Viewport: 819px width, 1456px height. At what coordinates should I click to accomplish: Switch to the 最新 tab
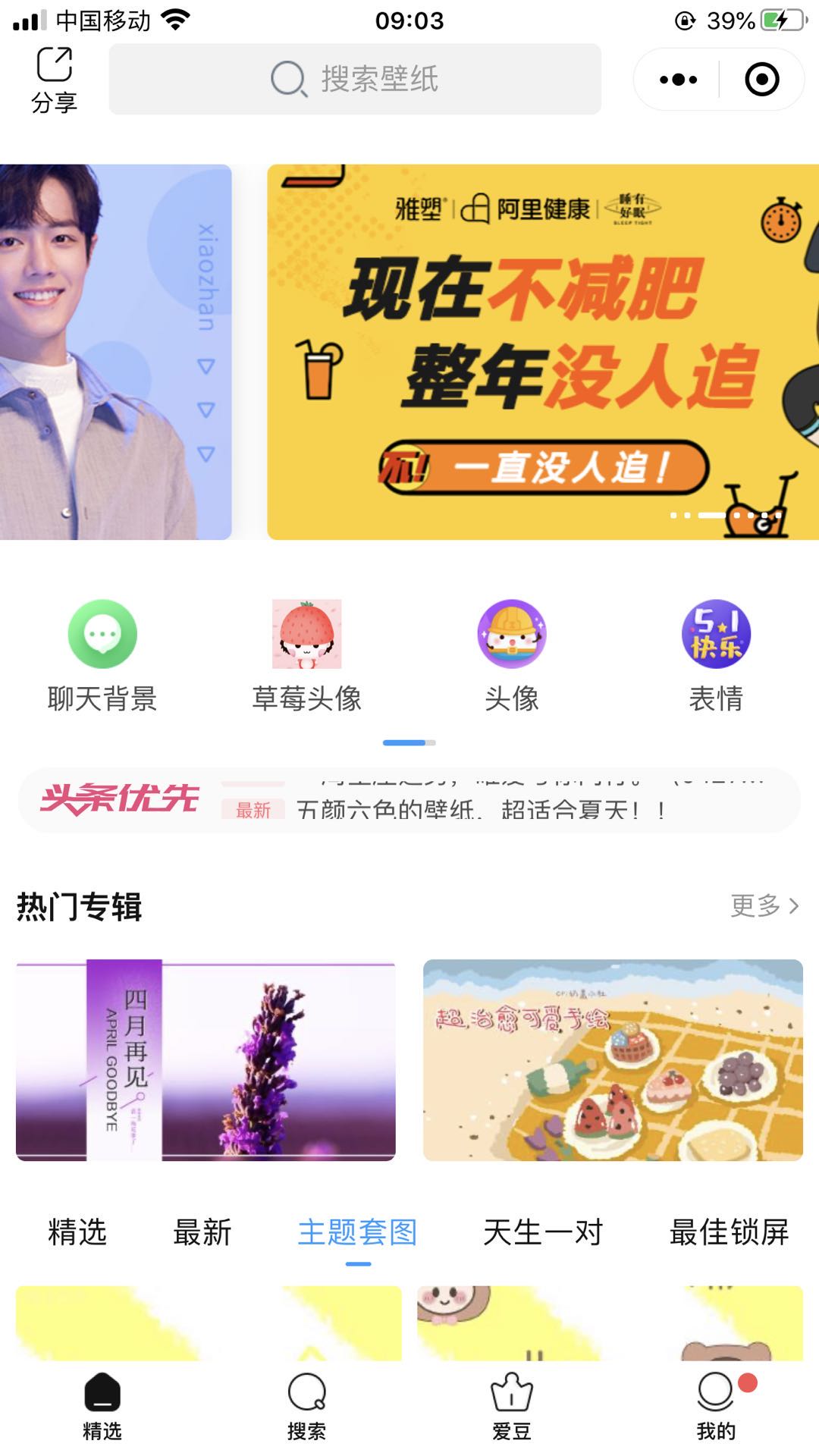[x=202, y=1232]
